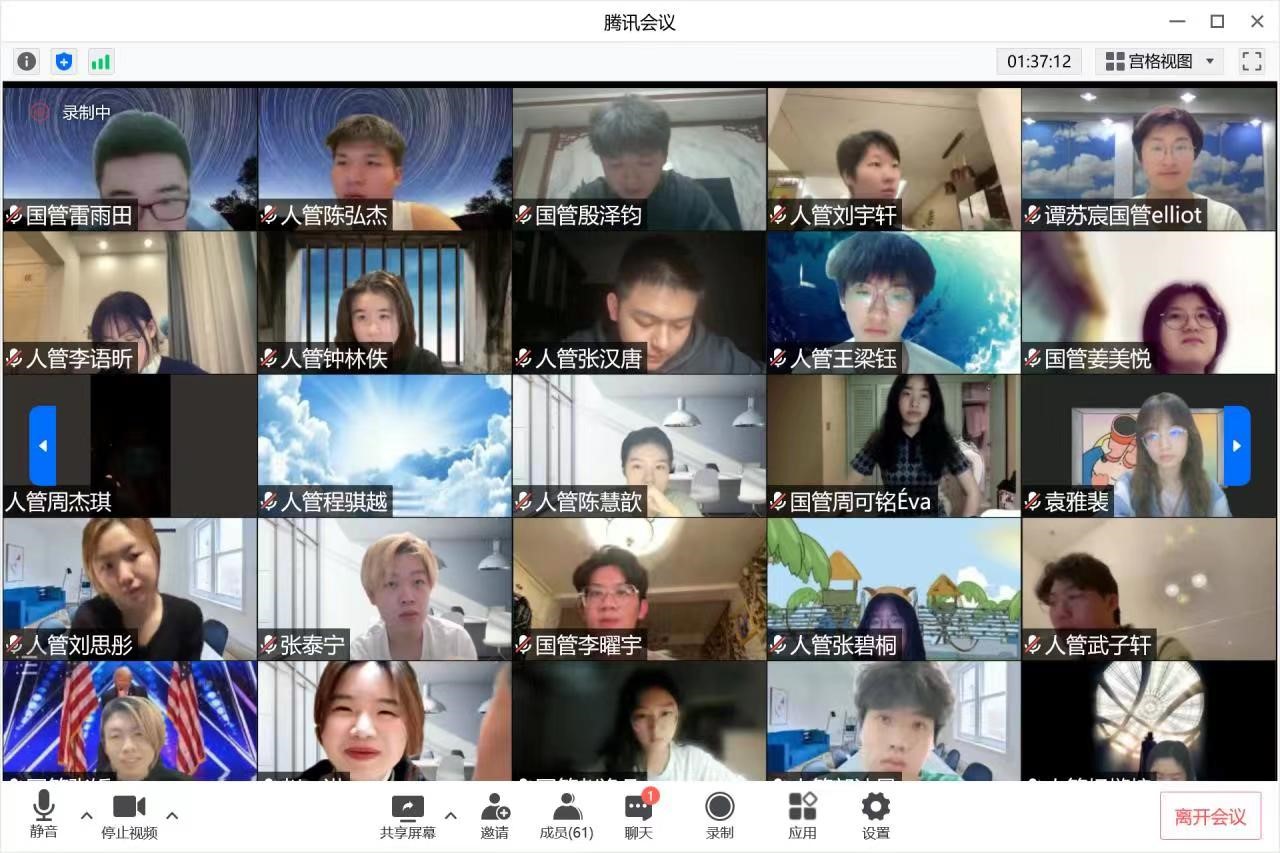1280x853 pixels.
Task: Enter full screen mode
Action: 1252,61
